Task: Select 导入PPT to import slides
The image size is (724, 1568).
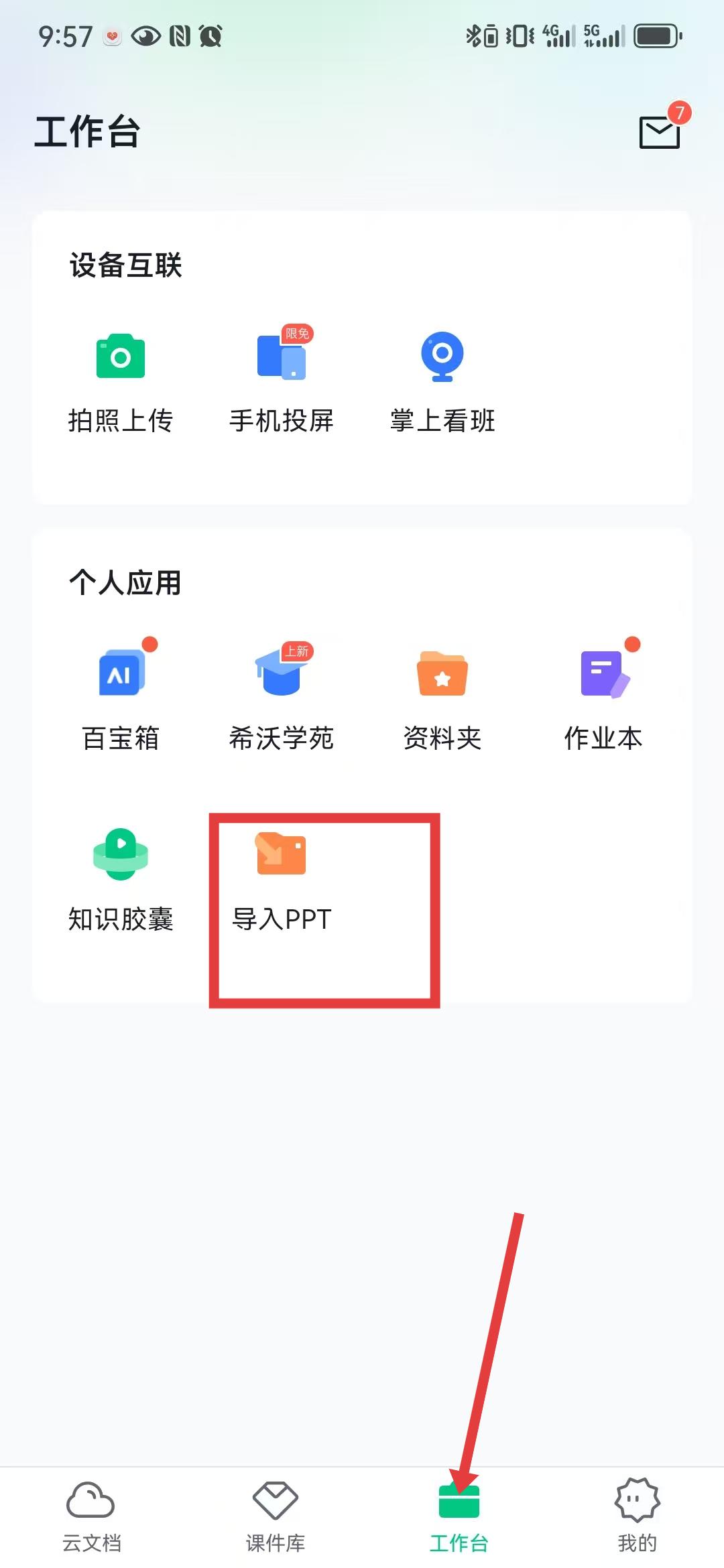Action: (x=282, y=879)
